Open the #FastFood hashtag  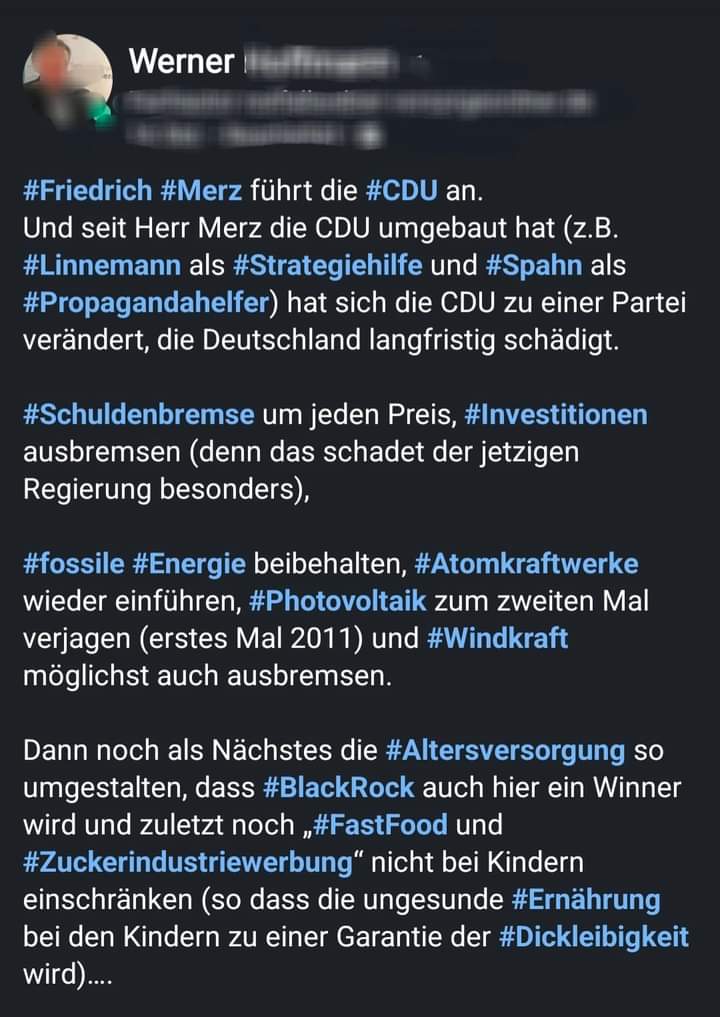(x=378, y=825)
